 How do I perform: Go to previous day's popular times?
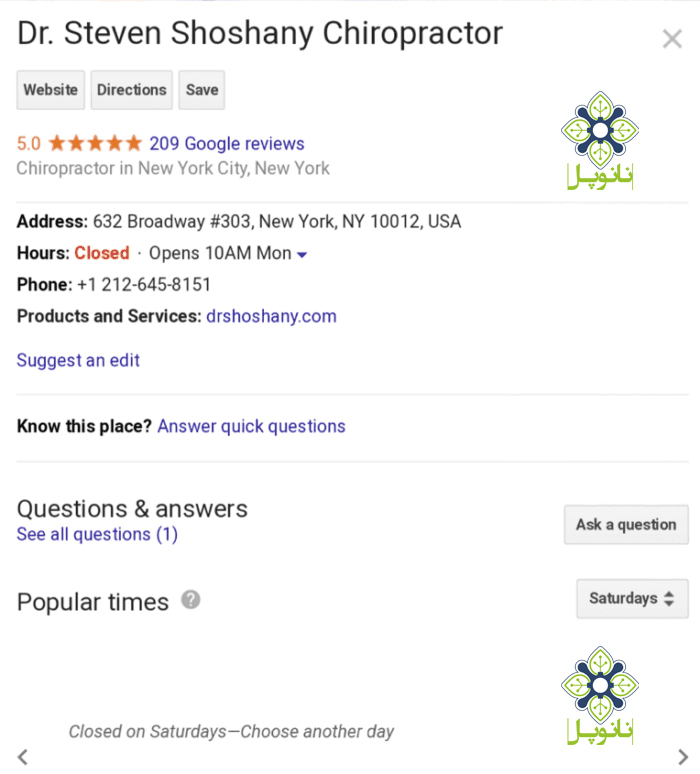point(23,756)
